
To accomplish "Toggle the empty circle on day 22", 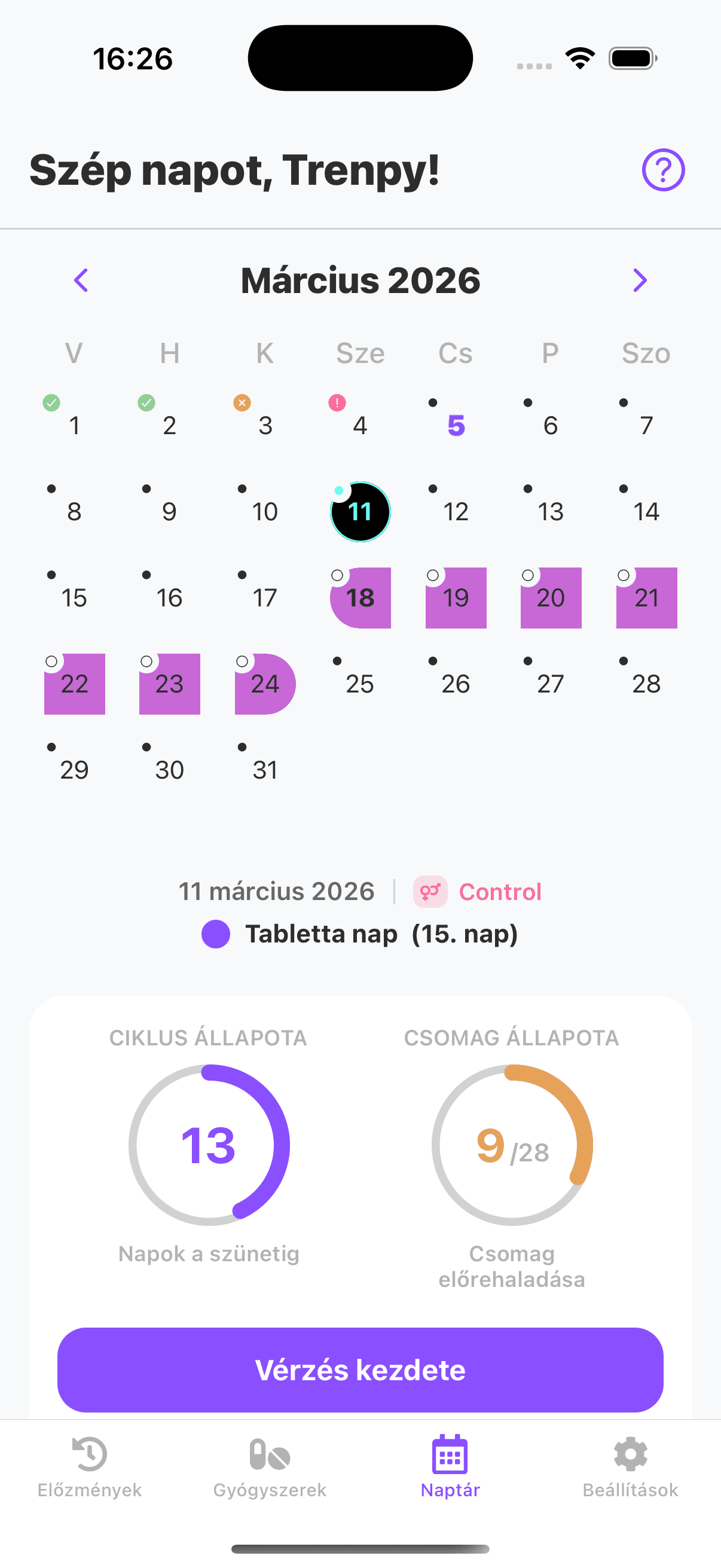I will 52,660.
